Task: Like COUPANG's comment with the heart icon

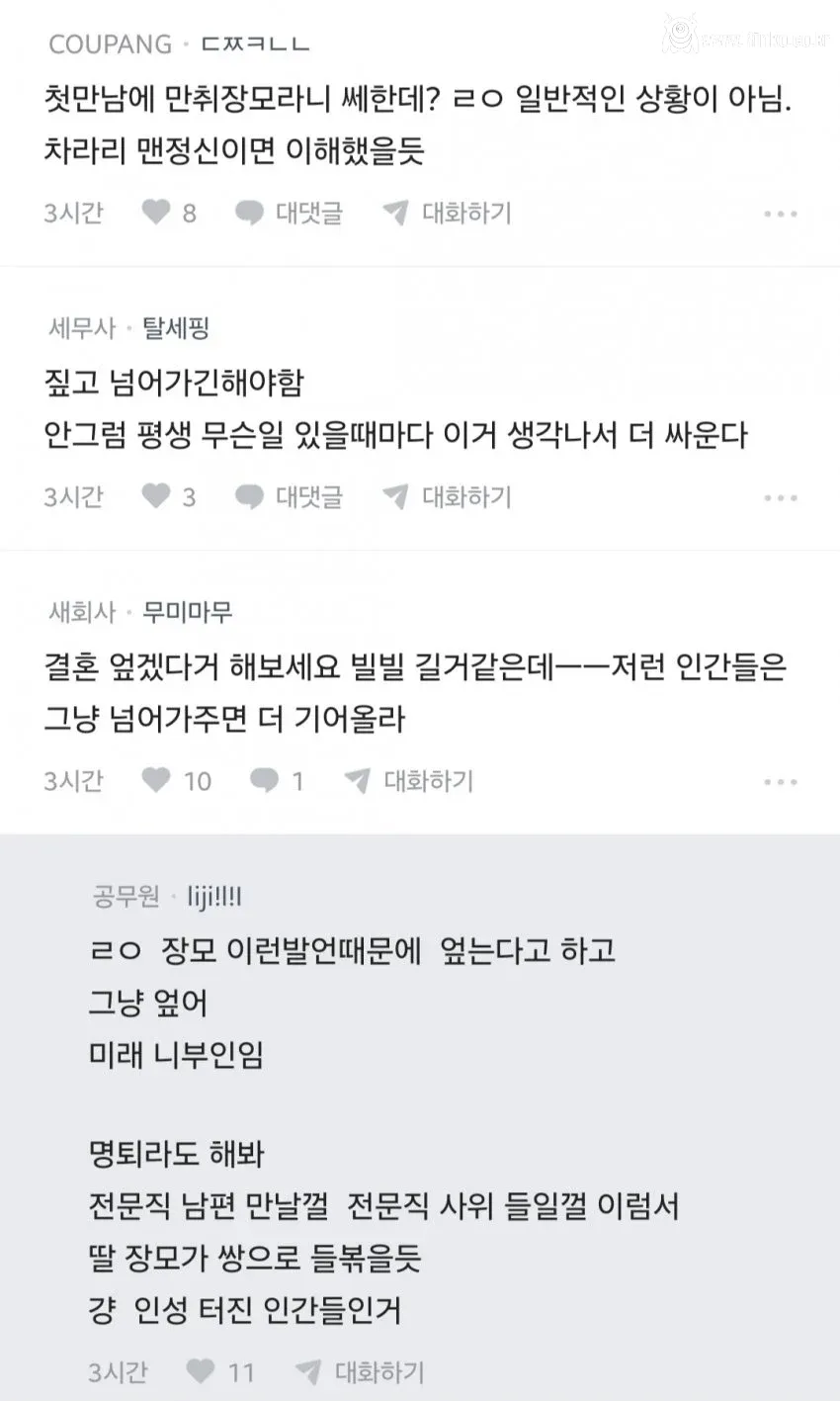Action: pos(156,212)
